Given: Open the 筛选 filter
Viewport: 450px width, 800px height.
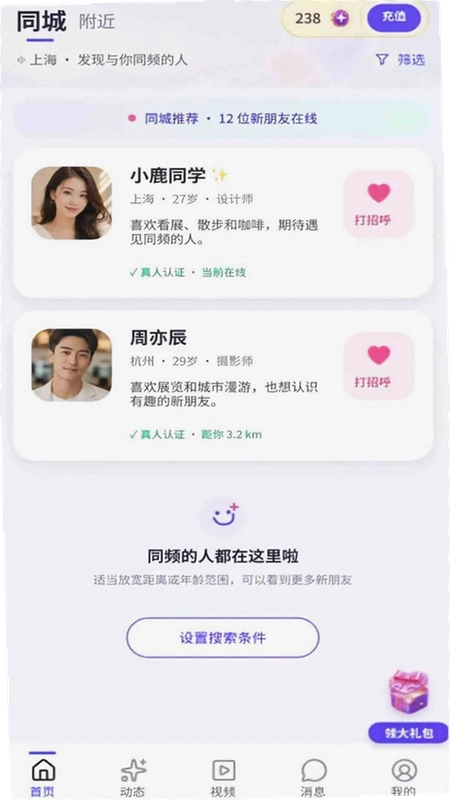Looking at the screenshot, I should pyautogui.click(x=401, y=60).
